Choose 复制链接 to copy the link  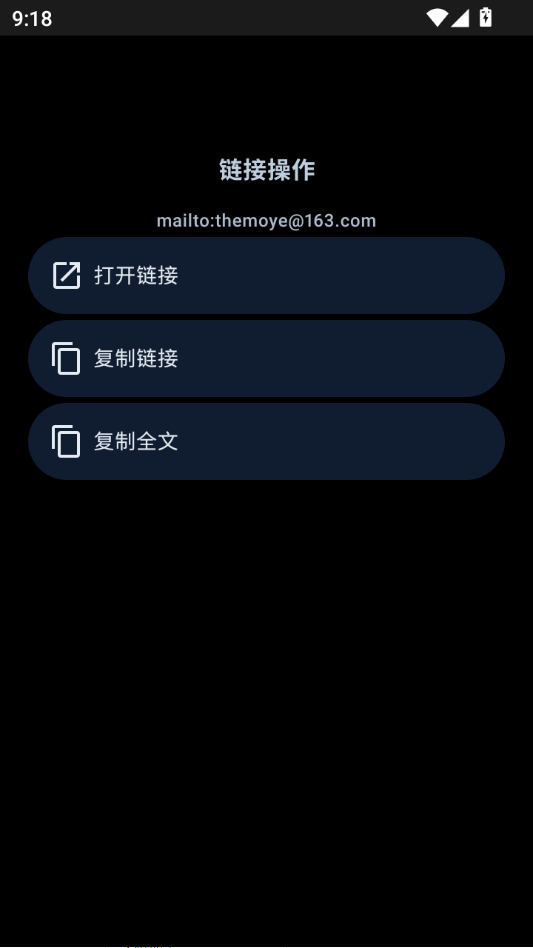[x=266, y=359]
